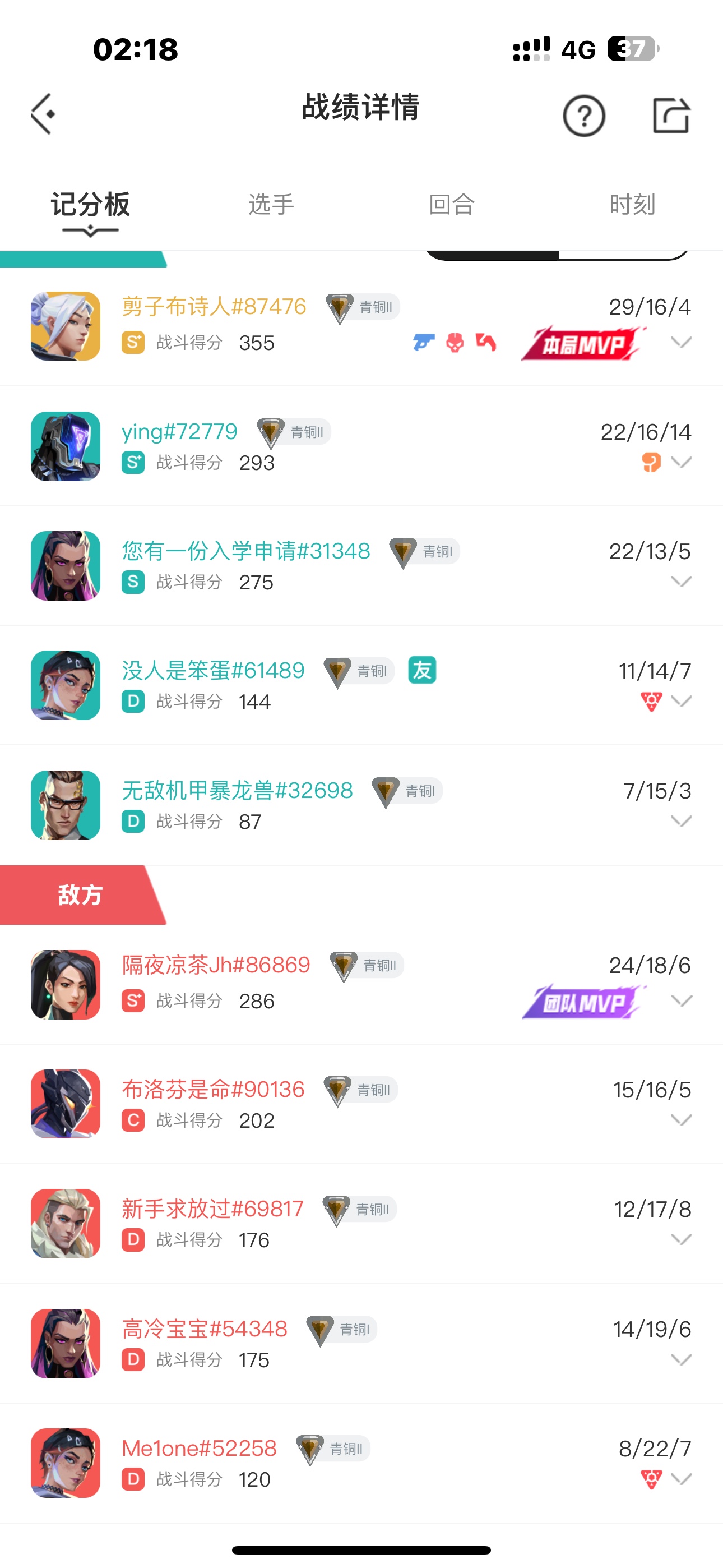Image resolution: width=723 pixels, height=1568 pixels.
Task: Expand the 布洛芬是命#90136 chevron
Action: tap(681, 1120)
